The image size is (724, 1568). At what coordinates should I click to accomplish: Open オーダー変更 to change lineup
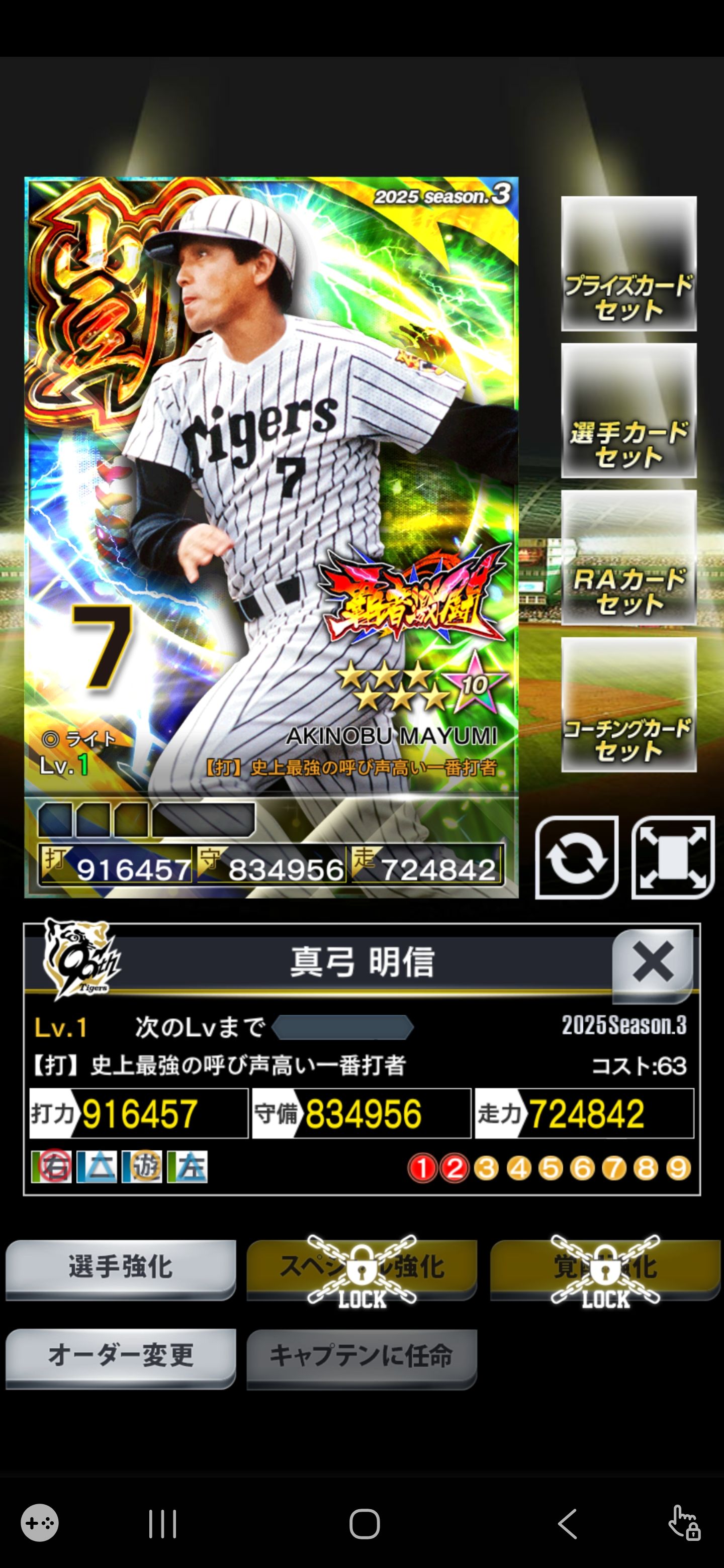coord(121,1356)
